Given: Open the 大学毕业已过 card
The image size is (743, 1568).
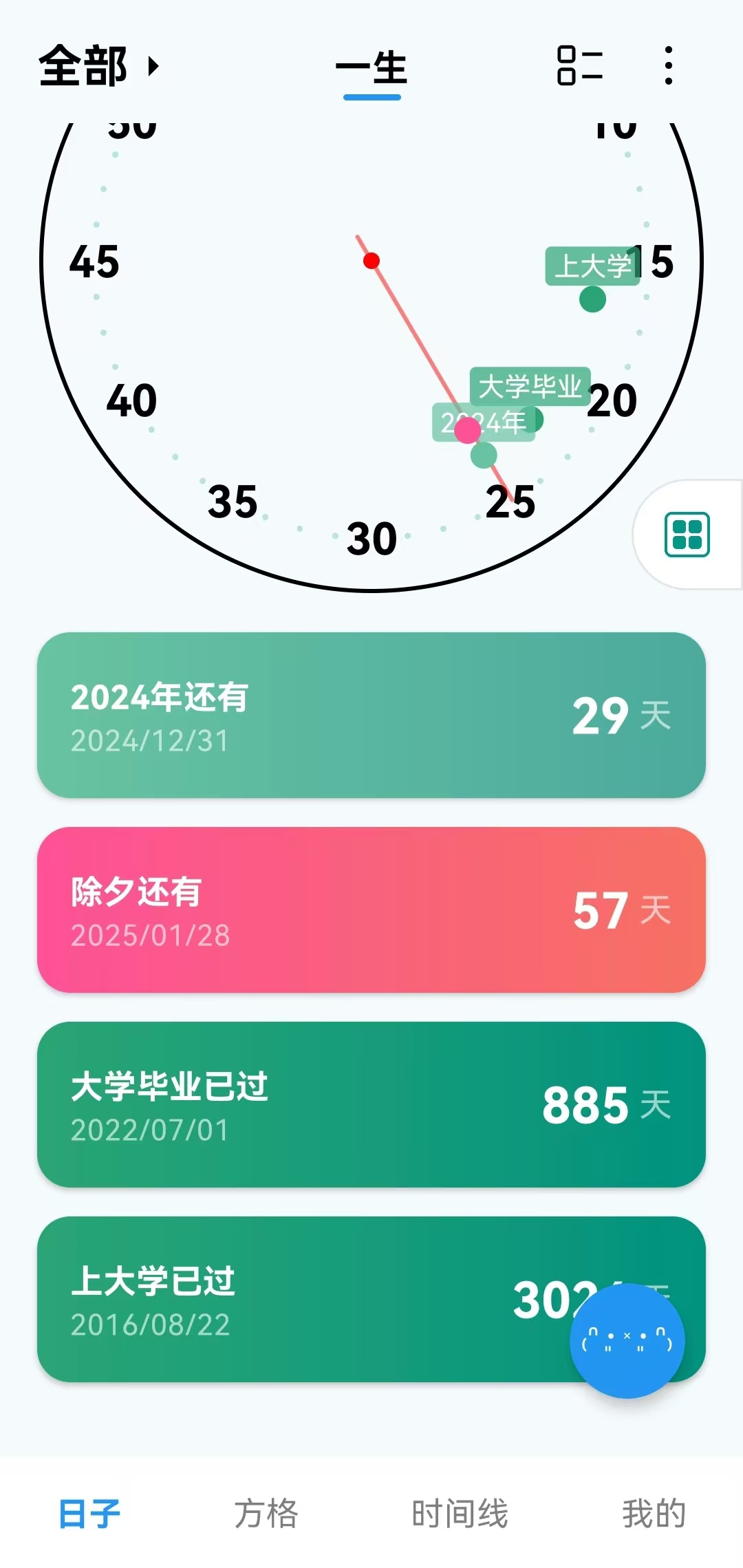Looking at the screenshot, I should point(371,1104).
